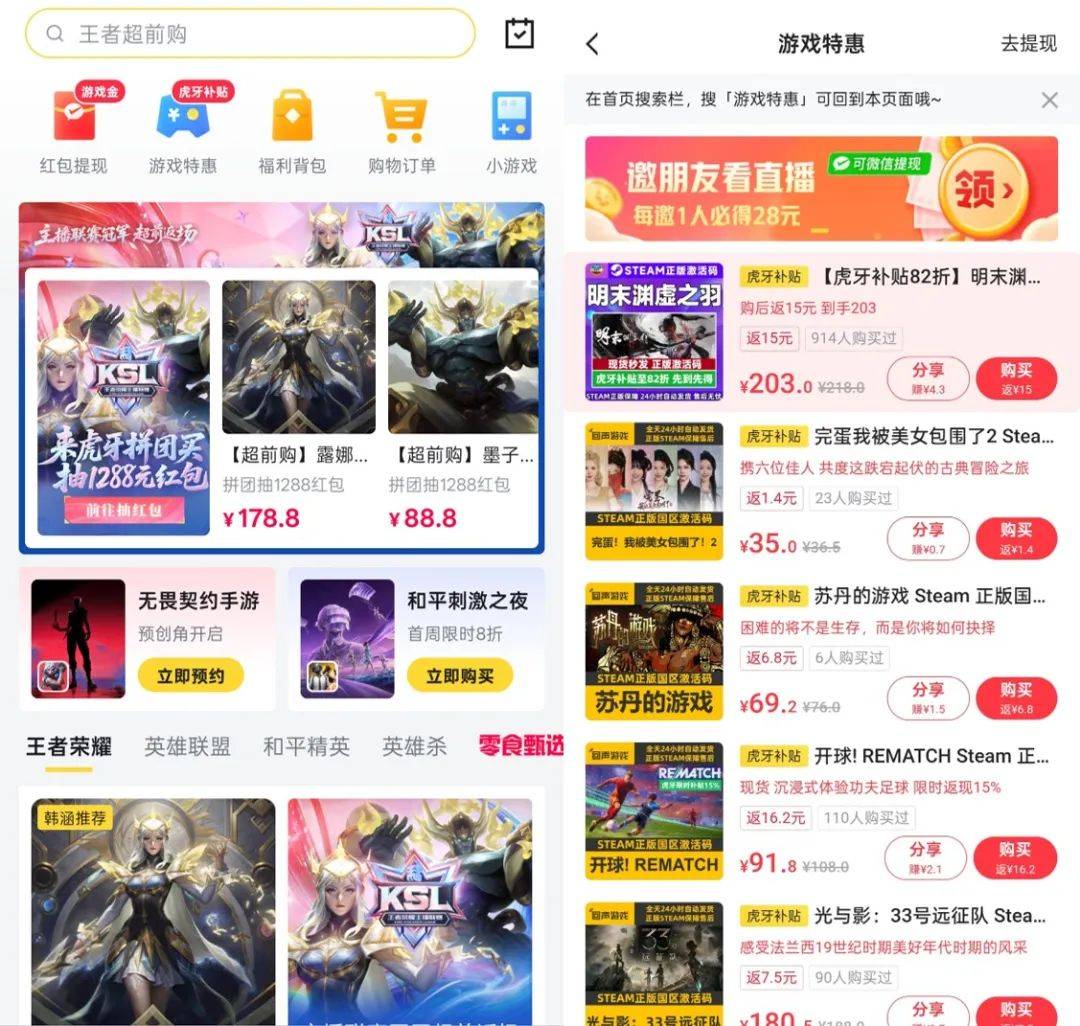
Task: Switch to the 英雄联盟 tab
Action: pyautogui.click(x=187, y=747)
